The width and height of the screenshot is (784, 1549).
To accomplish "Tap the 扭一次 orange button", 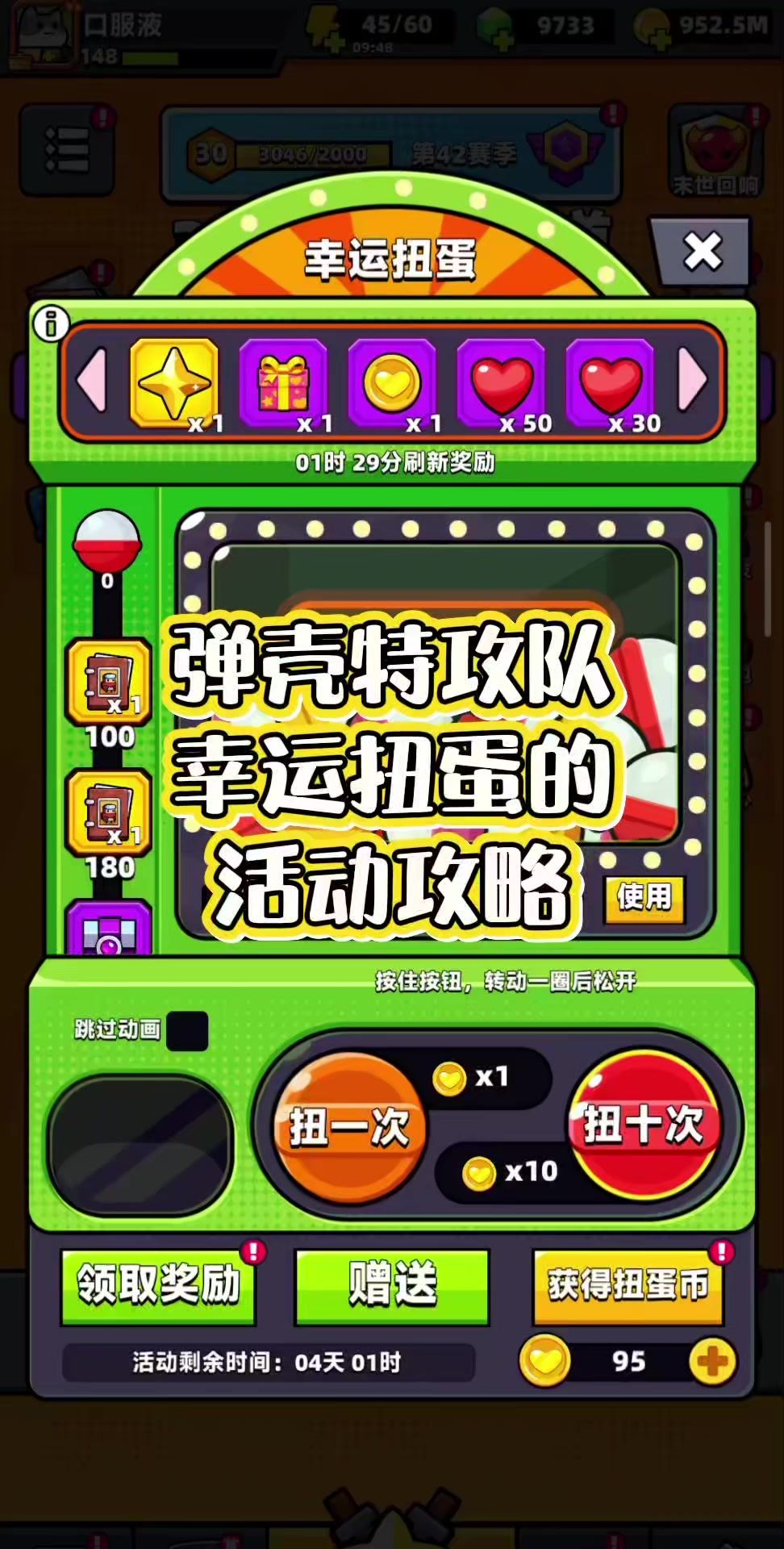I will pyautogui.click(x=349, y=1125).
